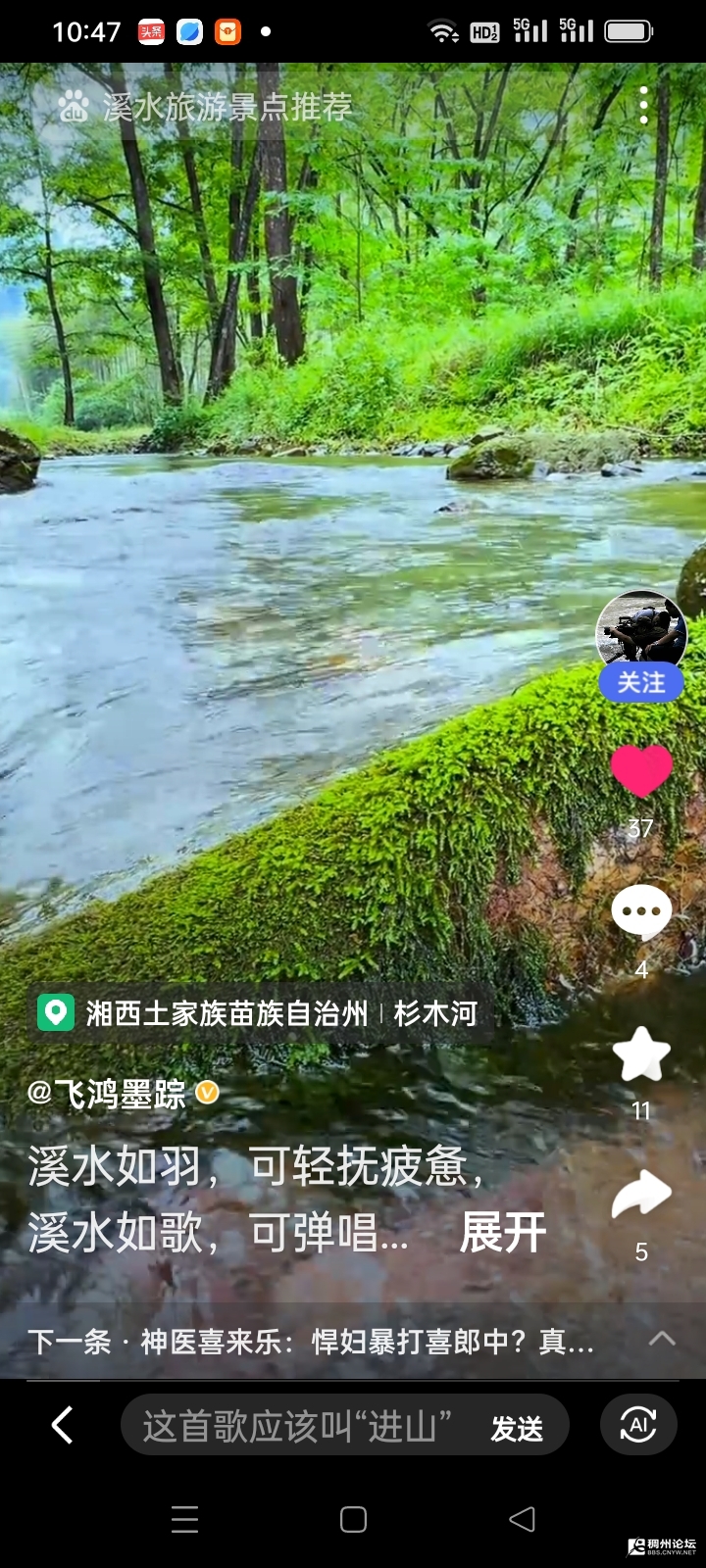Image resolution: width=706 pixels, height=1568 pixels.
Task: Open the comments bubble
Action: pos(641,911)
